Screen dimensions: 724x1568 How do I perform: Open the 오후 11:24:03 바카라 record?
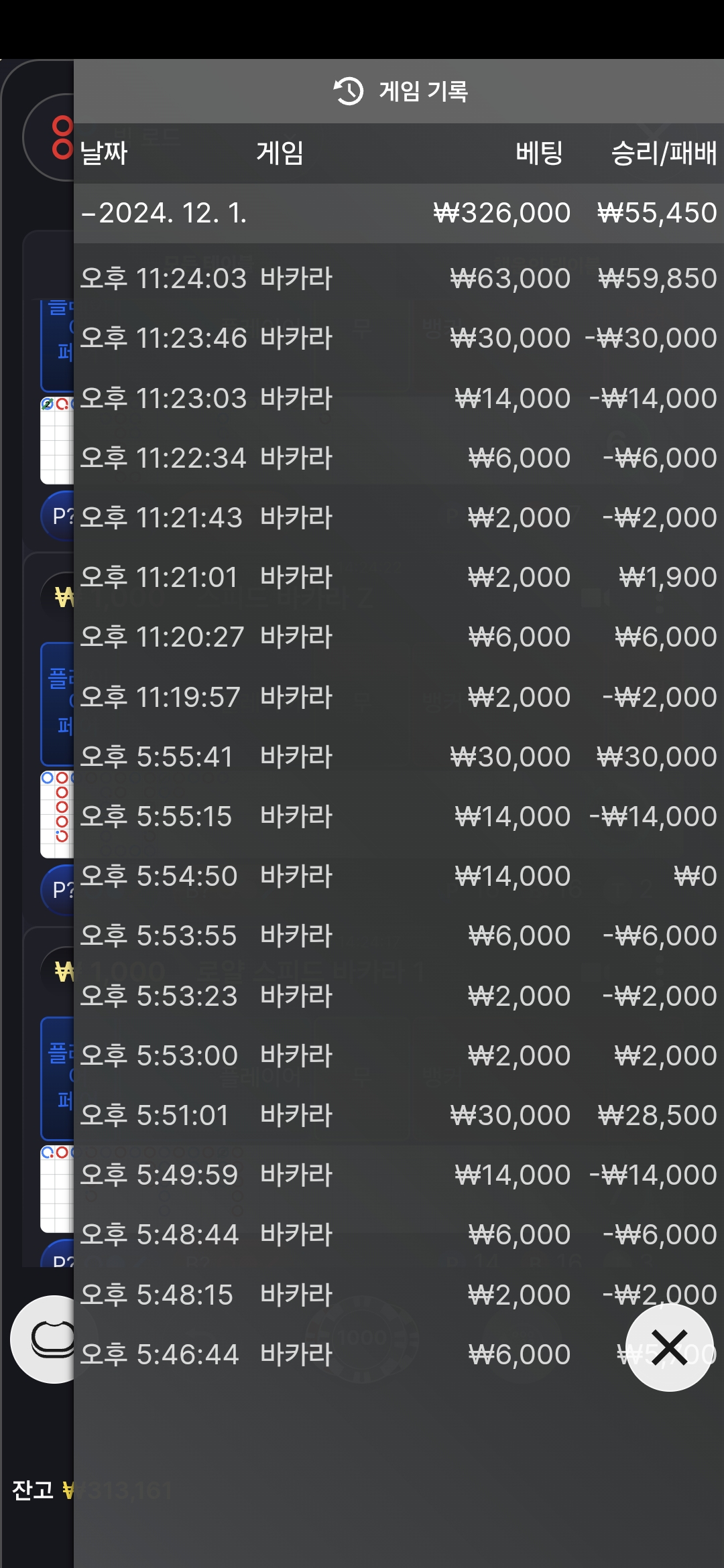click(399, 278)
